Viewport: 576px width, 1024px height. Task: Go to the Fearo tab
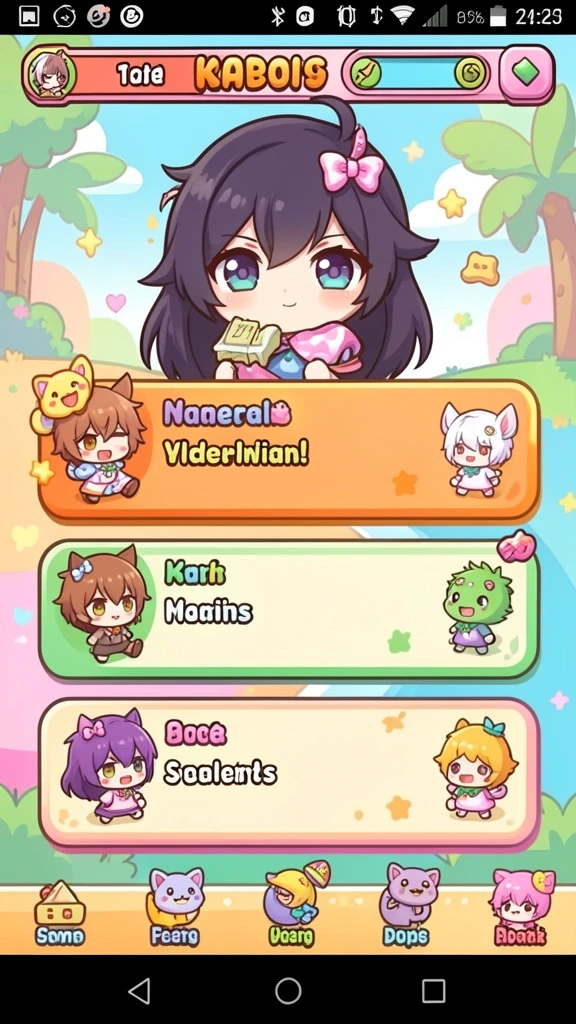tap(175, 908)
